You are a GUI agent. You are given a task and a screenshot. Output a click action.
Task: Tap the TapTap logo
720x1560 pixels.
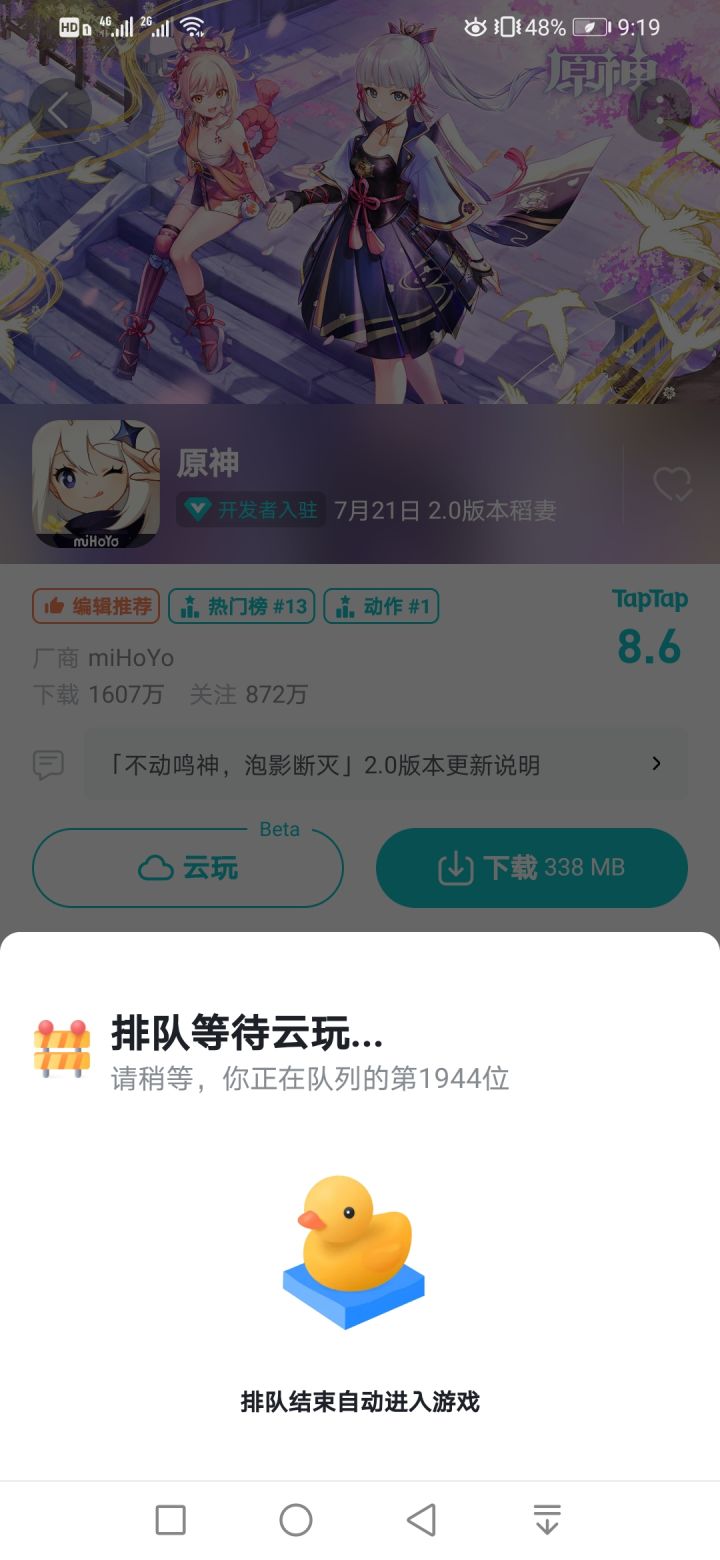(x=651, y=599)
